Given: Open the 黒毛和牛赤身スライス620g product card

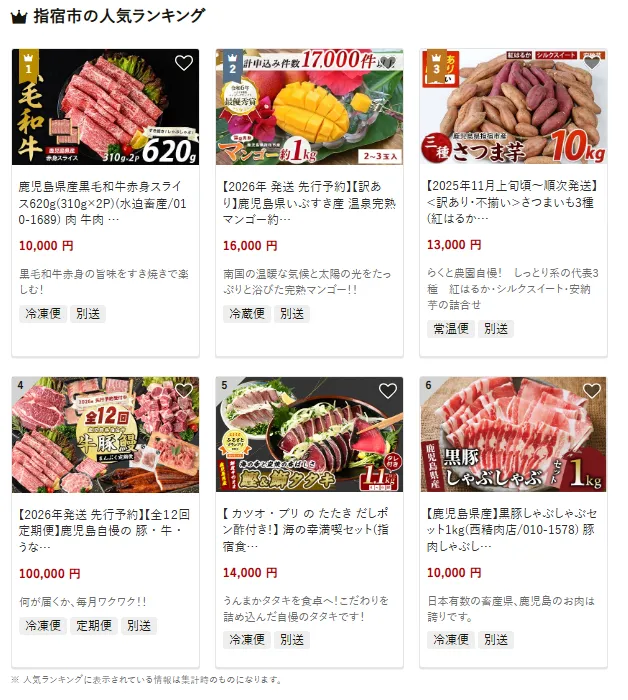Looking at the screenshot, I should tap(104, 202).
